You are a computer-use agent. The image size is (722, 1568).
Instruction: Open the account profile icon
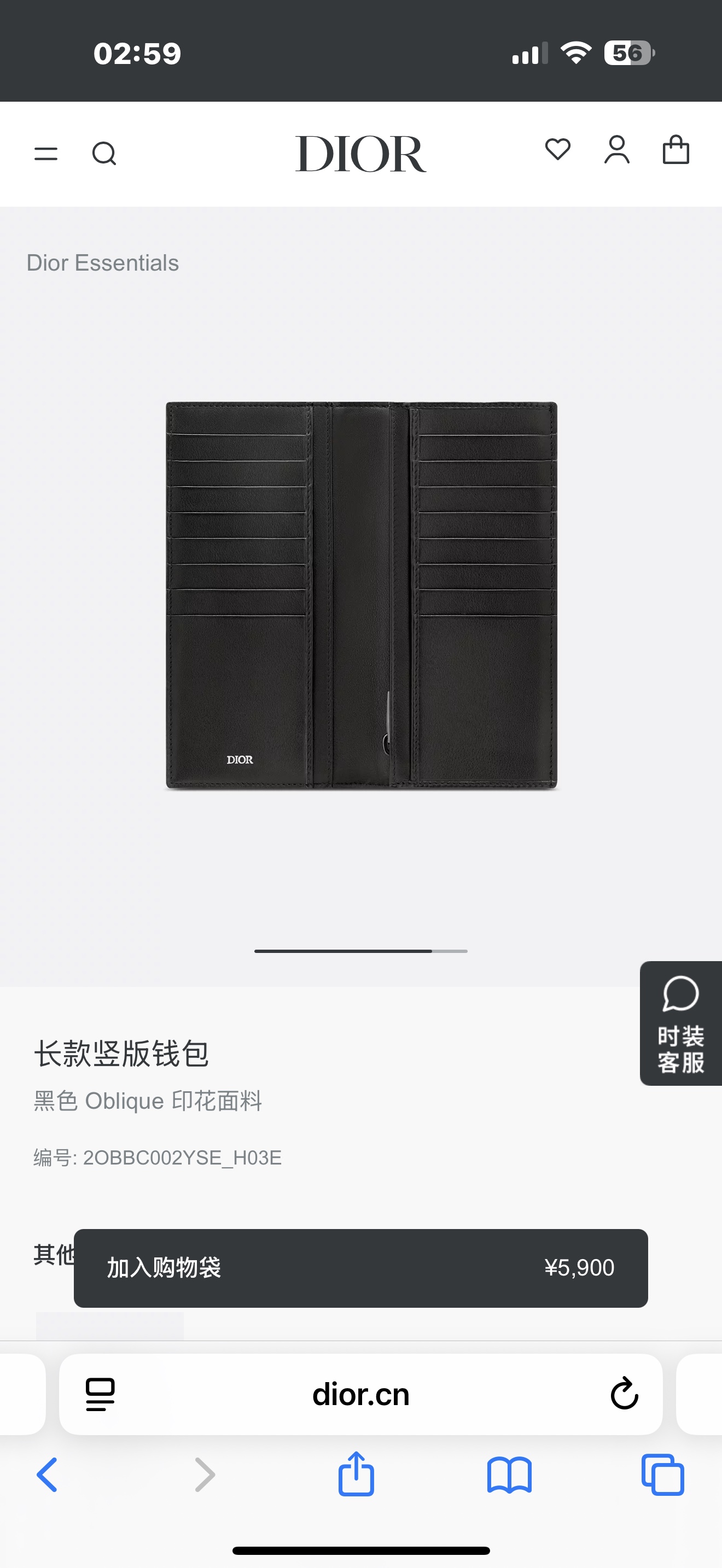[616, 150]
